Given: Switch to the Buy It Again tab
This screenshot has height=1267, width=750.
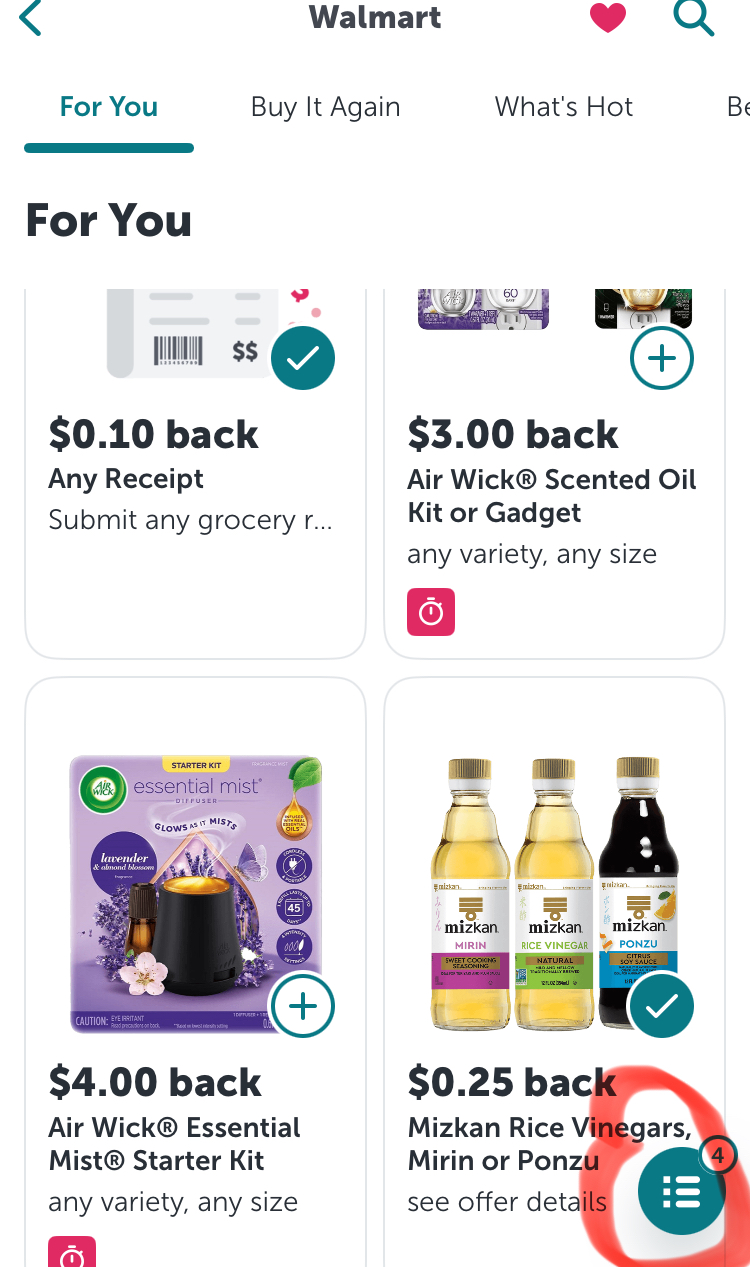Looking at the screenshot, I should click(x=325, y=107).
